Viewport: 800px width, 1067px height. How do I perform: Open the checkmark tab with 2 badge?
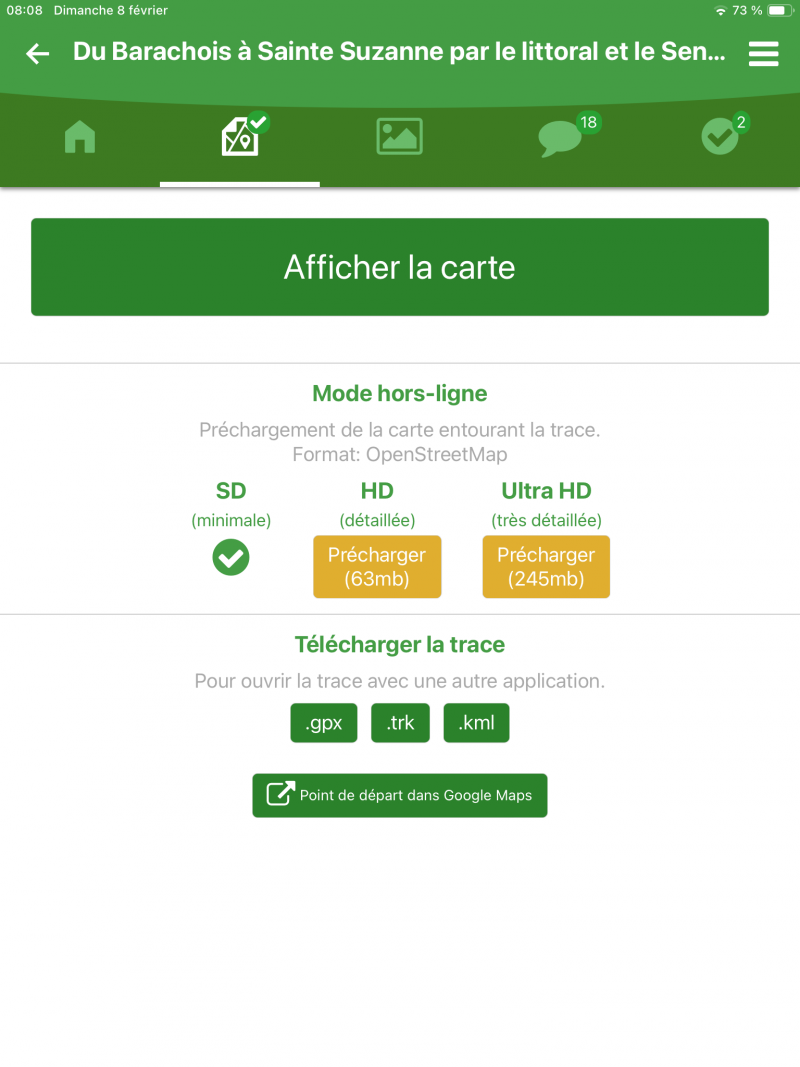click(720, 138)
